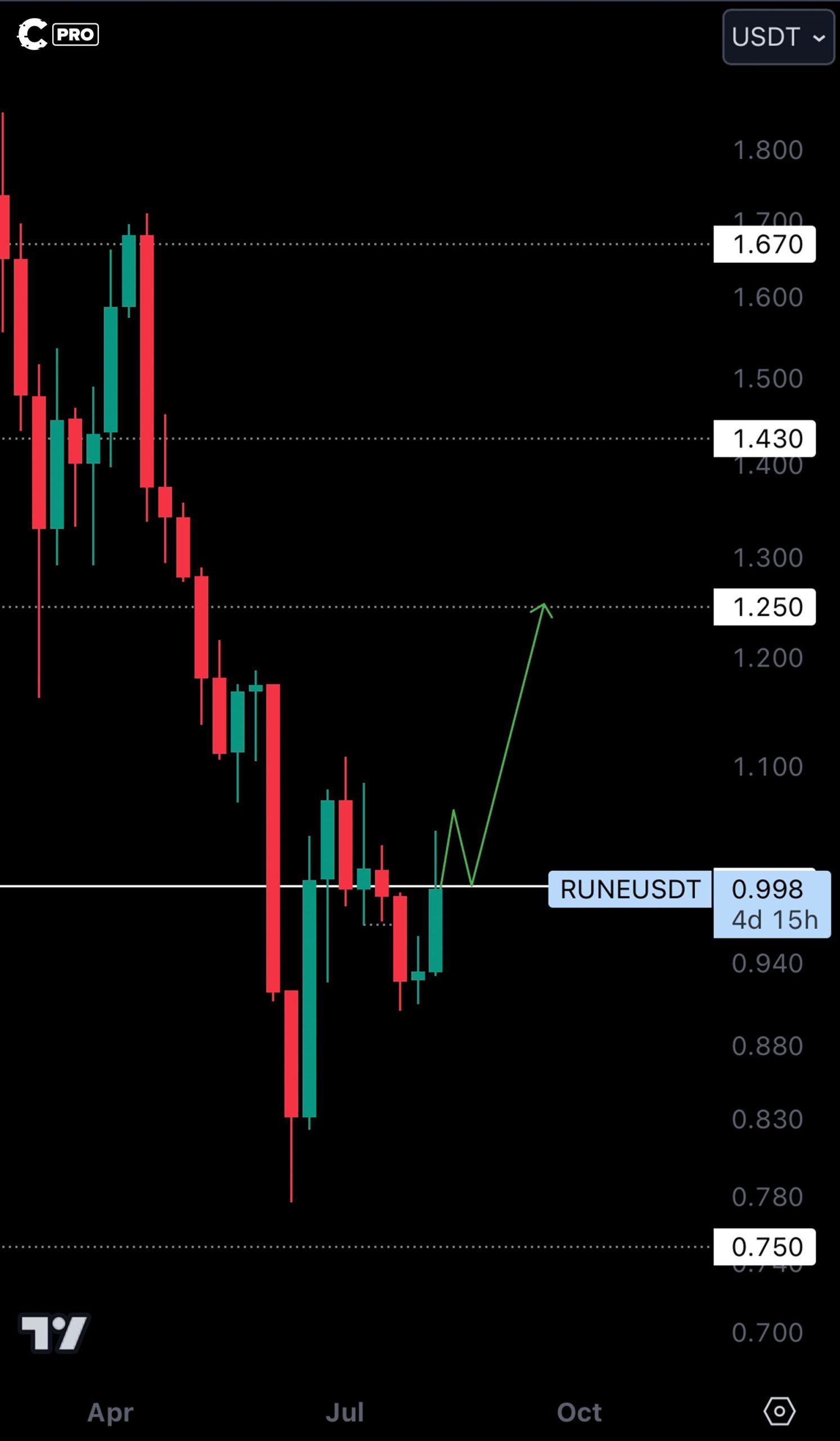Open the chart settings hexagon icon

[x=779, y=1411]
